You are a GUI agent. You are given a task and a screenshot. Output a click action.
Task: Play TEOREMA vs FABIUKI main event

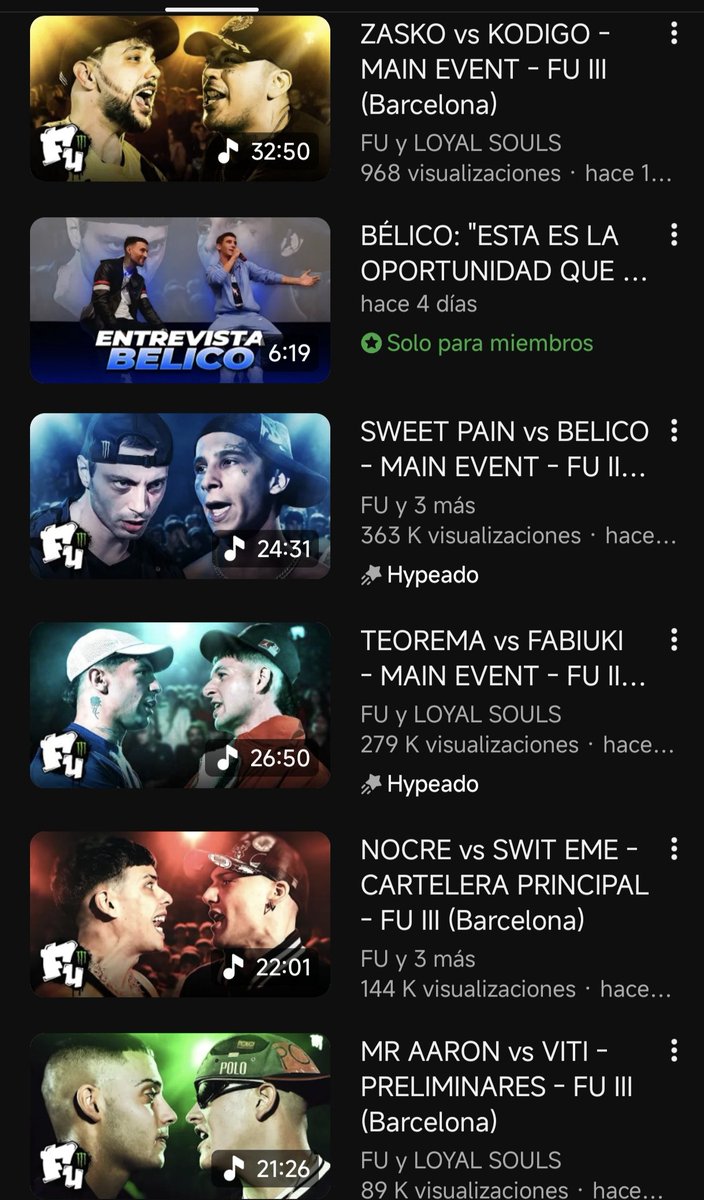[180, 705]
